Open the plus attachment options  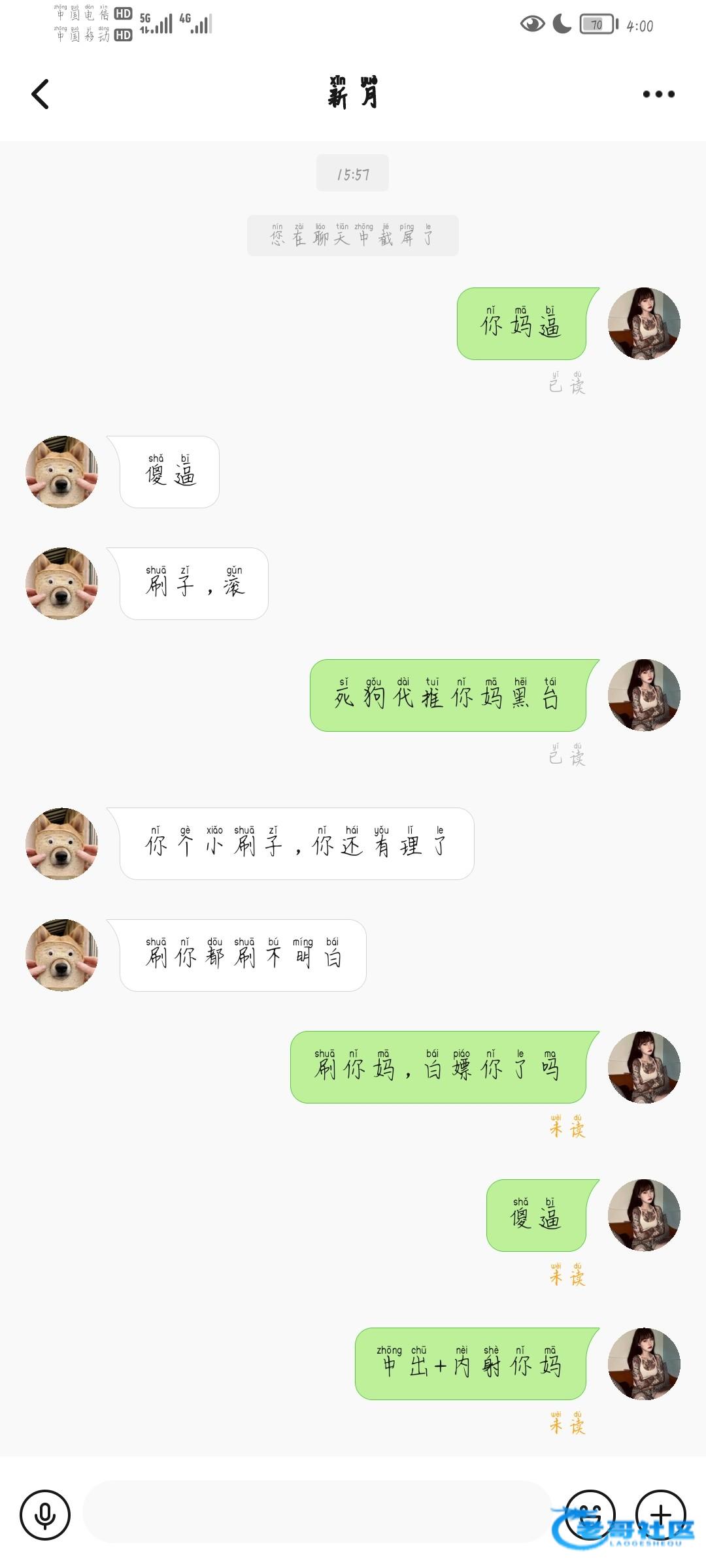click(x=661, y=1513)
